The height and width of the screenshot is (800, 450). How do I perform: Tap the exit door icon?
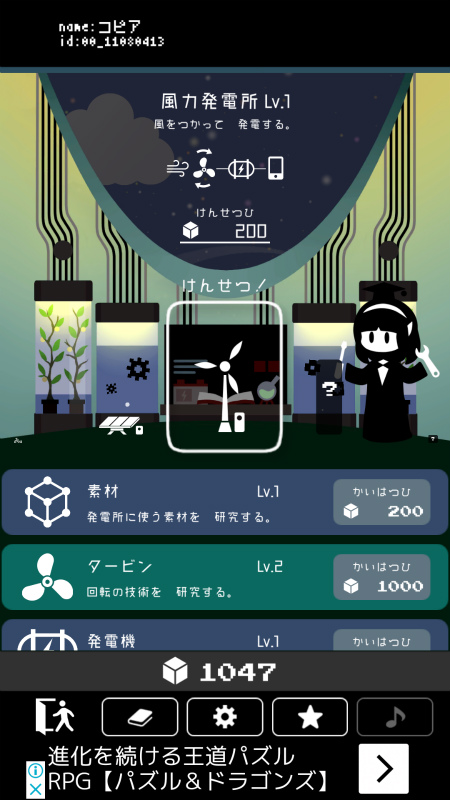pyautogui.click(x=55, y=717)
